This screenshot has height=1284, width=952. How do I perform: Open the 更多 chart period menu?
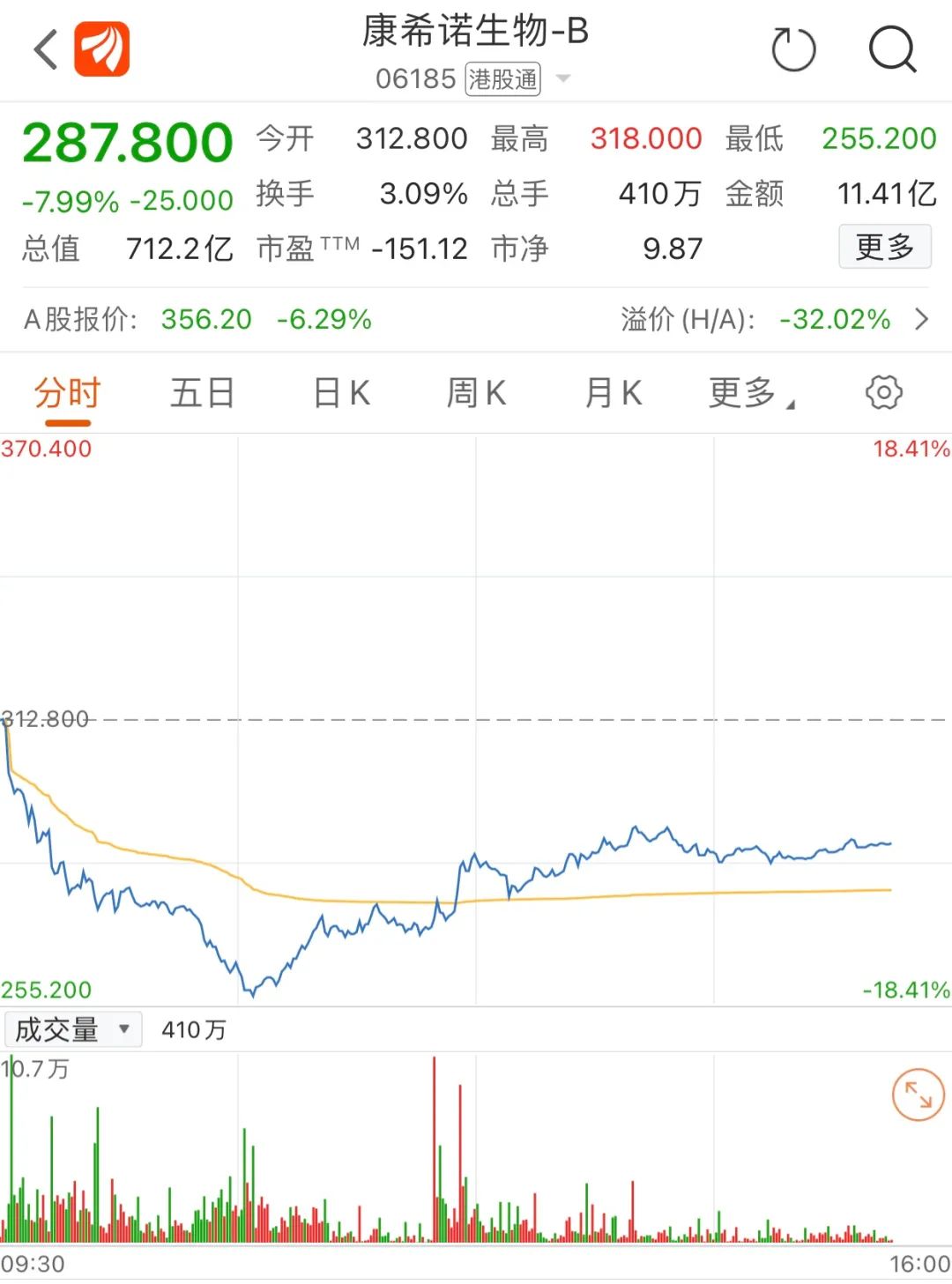[x=749, y=393]
